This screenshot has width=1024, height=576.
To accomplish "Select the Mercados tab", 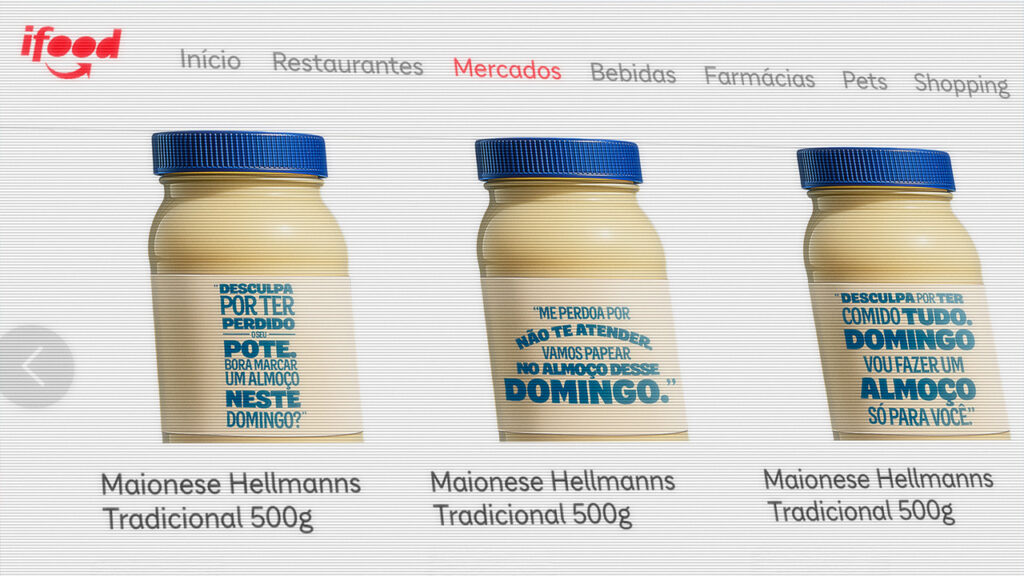I will [507, 69].
